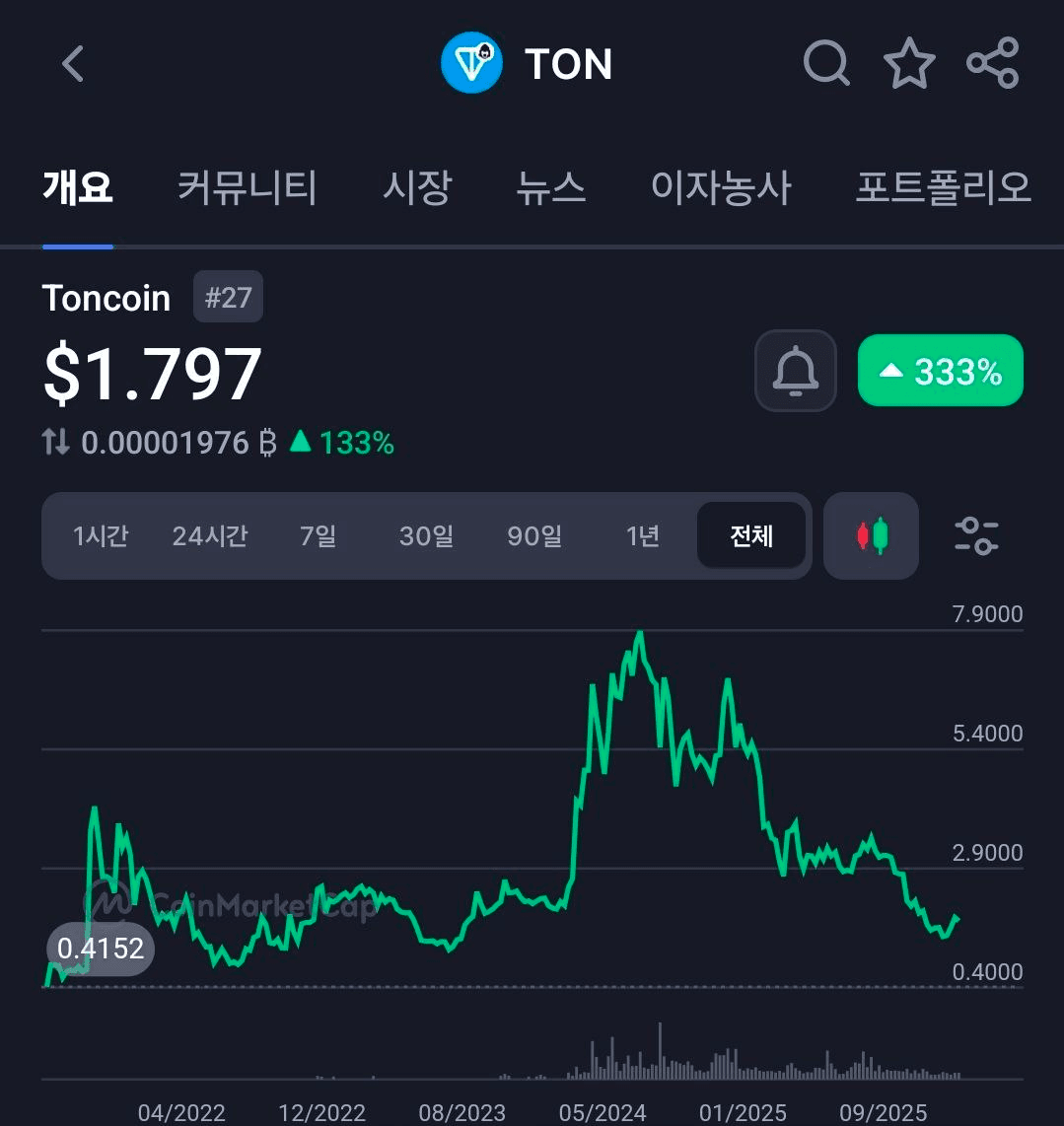Viewport: 1064px width, 1126px height.
Task: Tap the green 333% change button
Action: tap(941, 371)
